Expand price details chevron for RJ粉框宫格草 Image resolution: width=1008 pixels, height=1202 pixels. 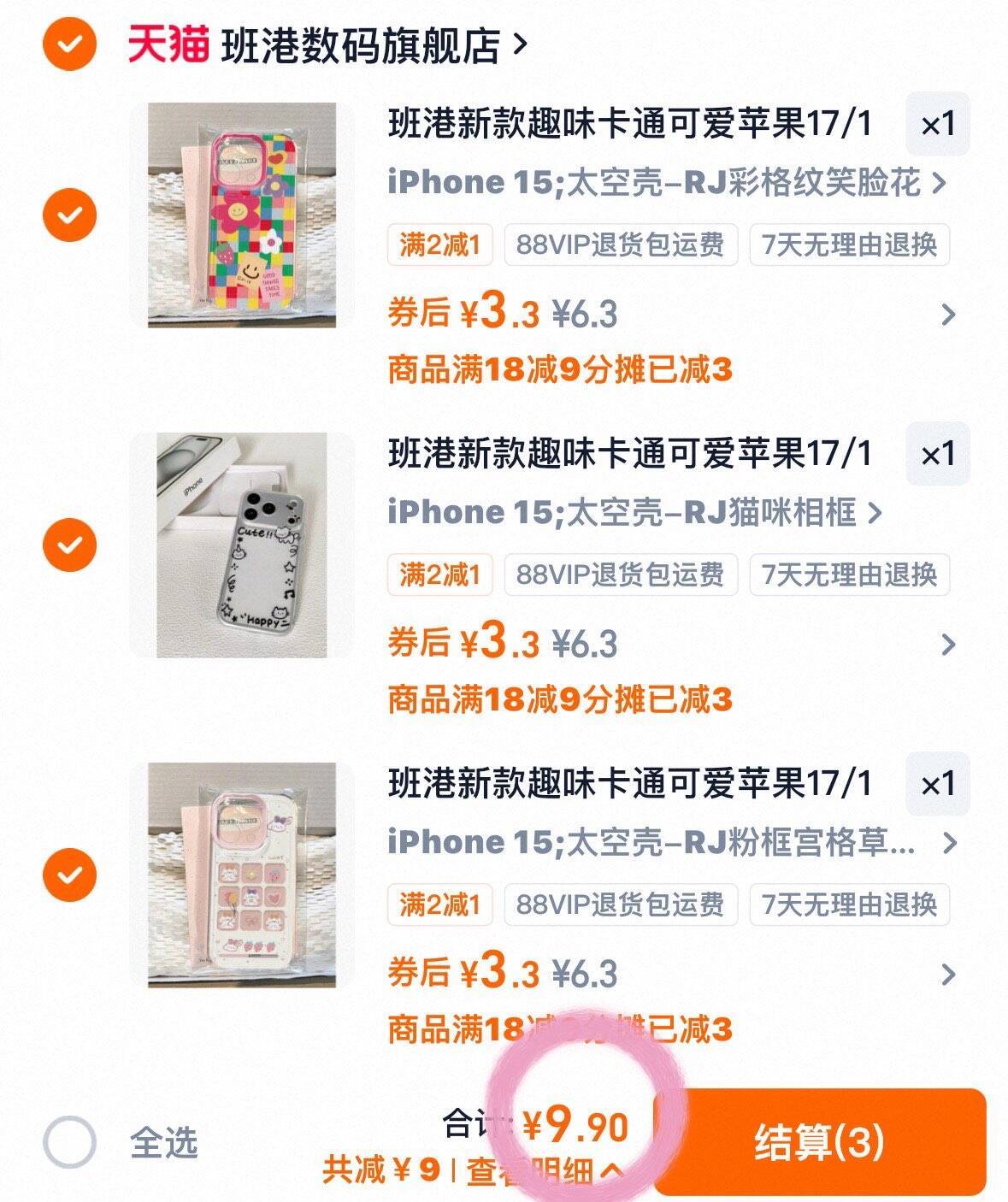click(947, 975)
